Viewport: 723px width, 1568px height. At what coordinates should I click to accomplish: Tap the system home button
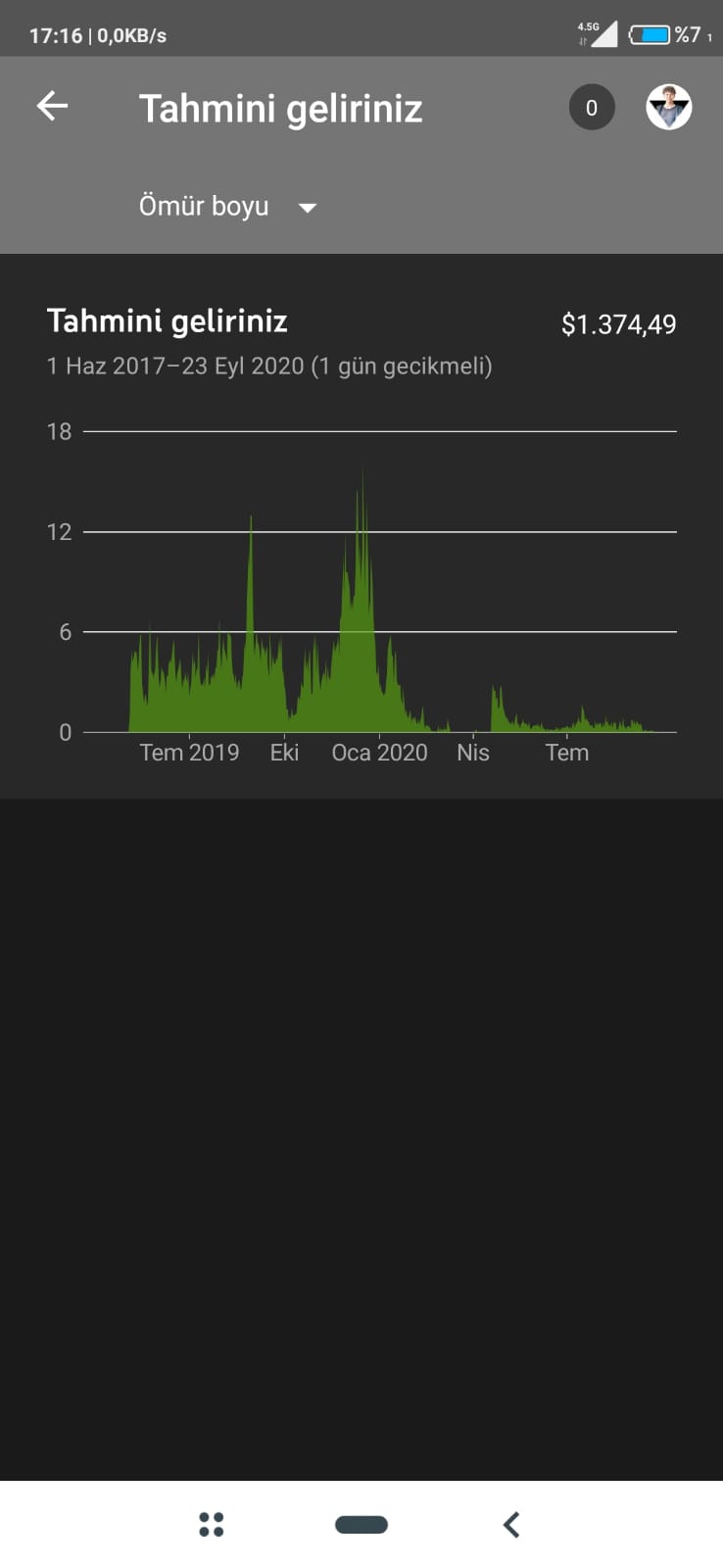click(361, 1524)
